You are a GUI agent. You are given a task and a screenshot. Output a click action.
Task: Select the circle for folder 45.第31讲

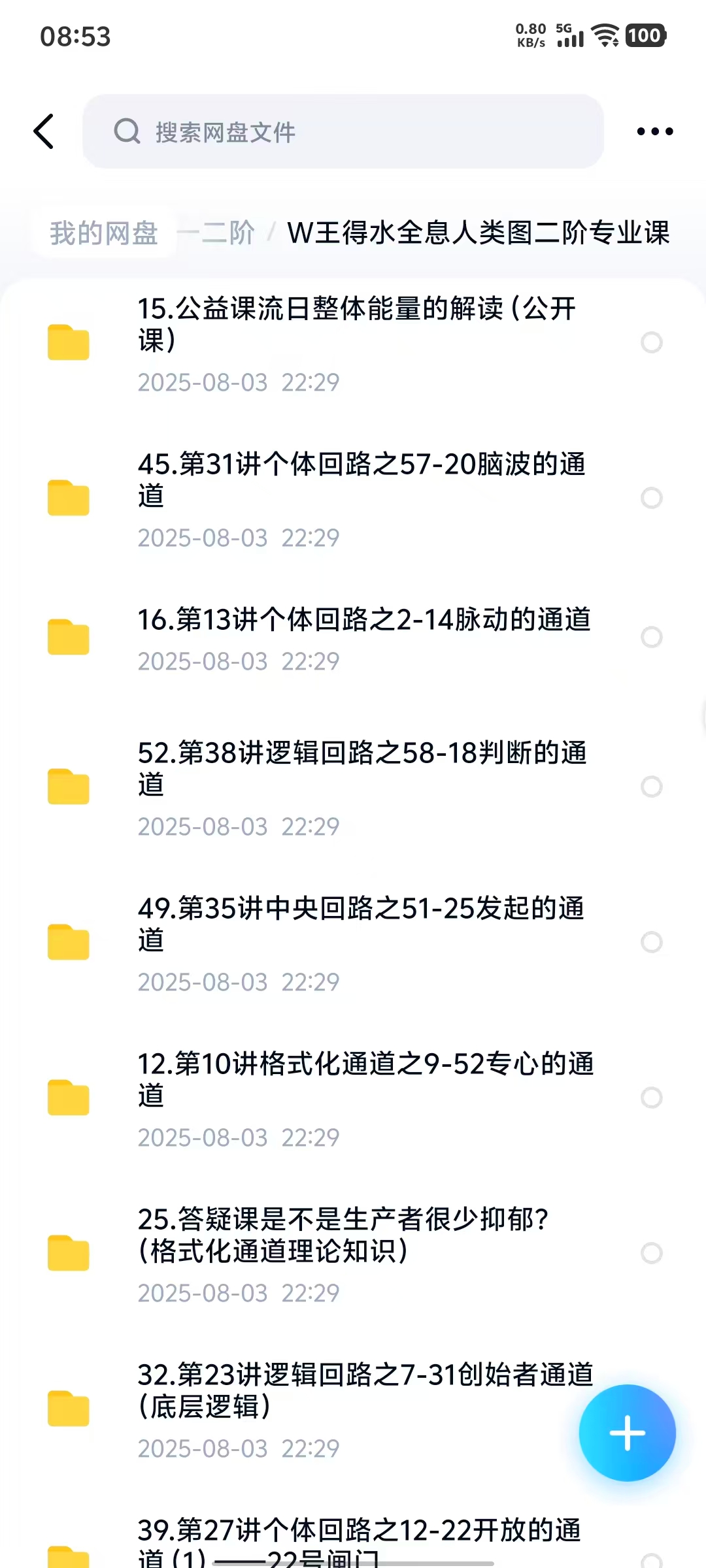coord(652,498)
